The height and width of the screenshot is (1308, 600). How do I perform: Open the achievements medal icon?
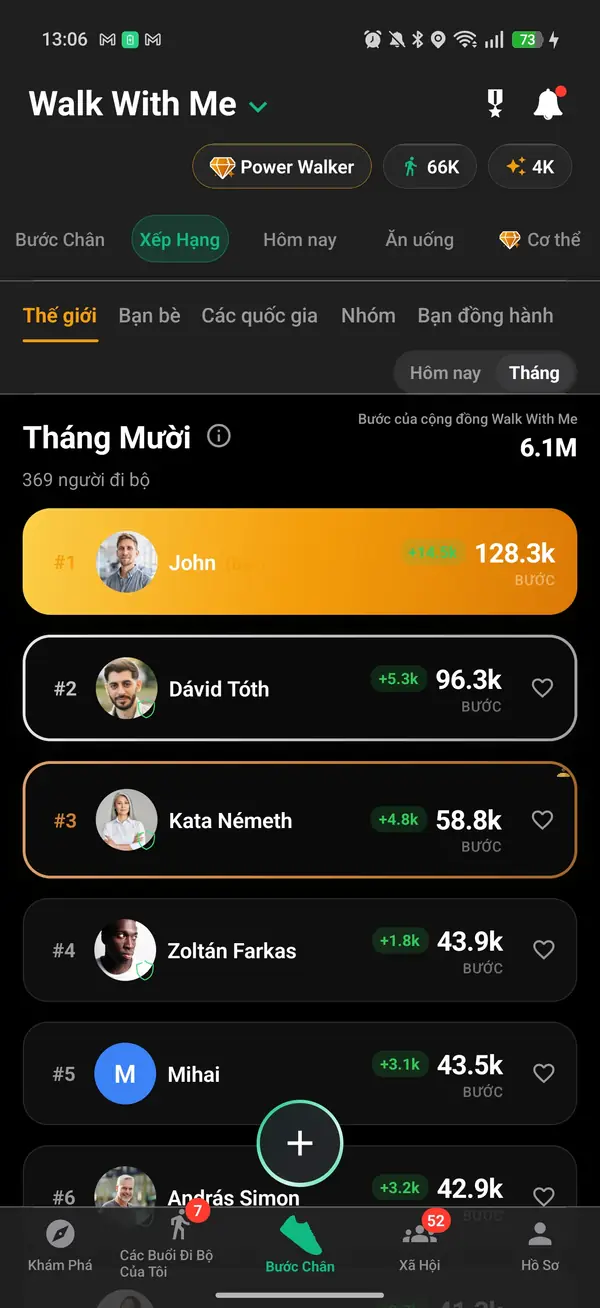tap(495, 104)
